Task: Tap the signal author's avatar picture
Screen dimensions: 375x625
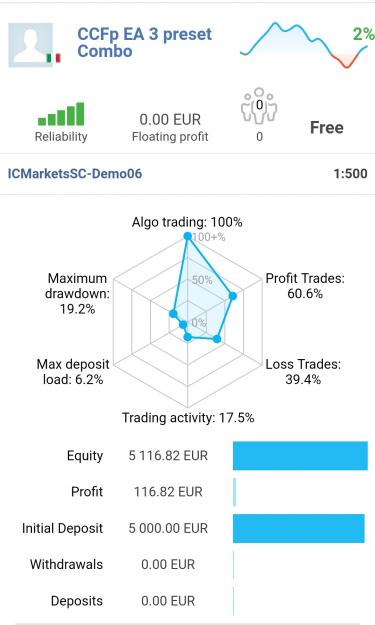Action: click(31, 45)
